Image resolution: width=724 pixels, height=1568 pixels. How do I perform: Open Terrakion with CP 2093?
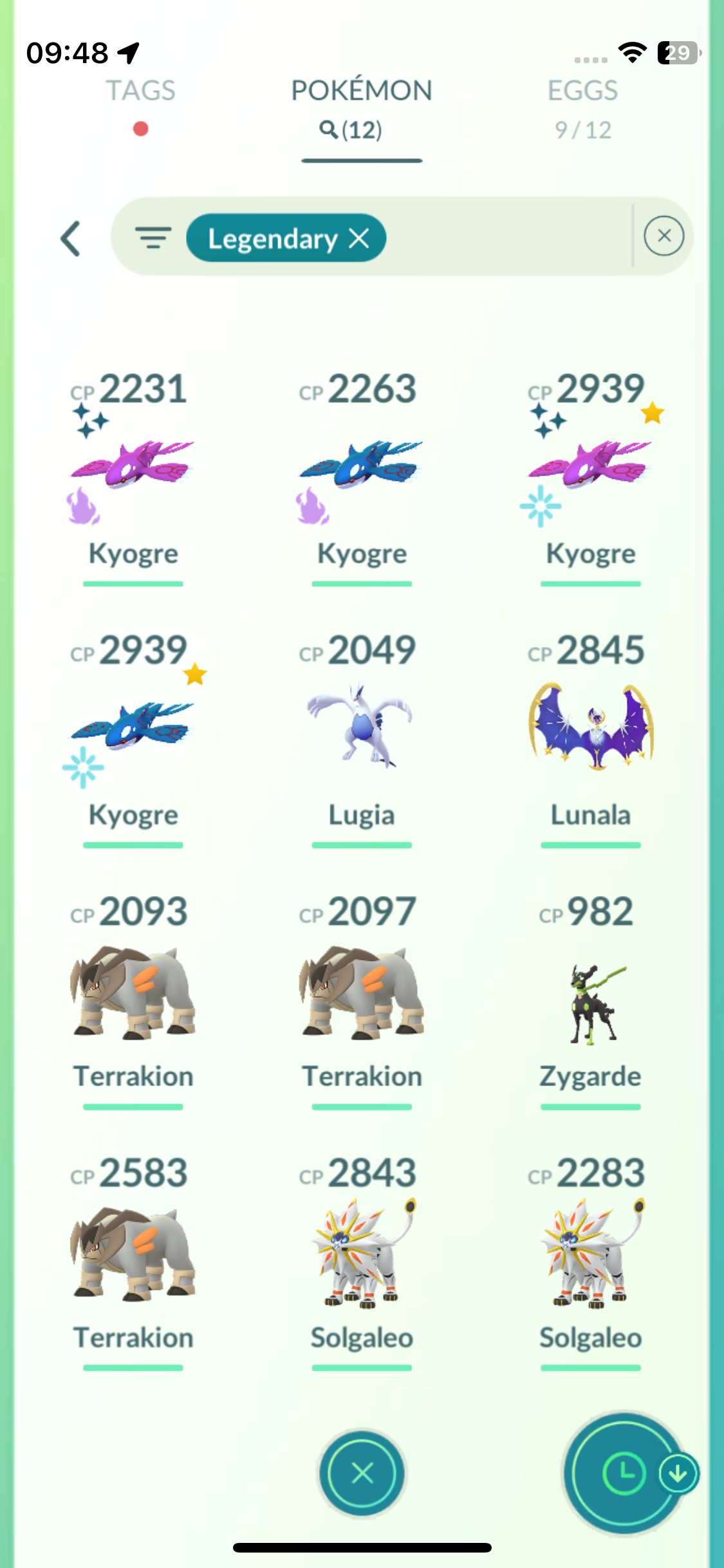pos(133,991)
